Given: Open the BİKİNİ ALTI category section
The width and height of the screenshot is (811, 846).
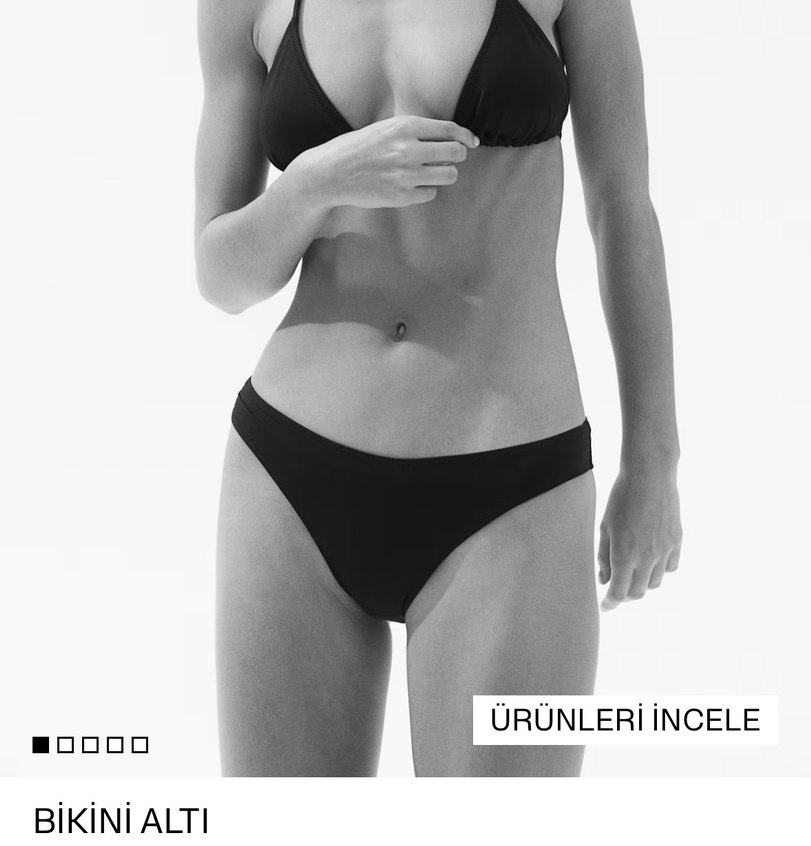Looking at the screenshot, I should point(120,822).
